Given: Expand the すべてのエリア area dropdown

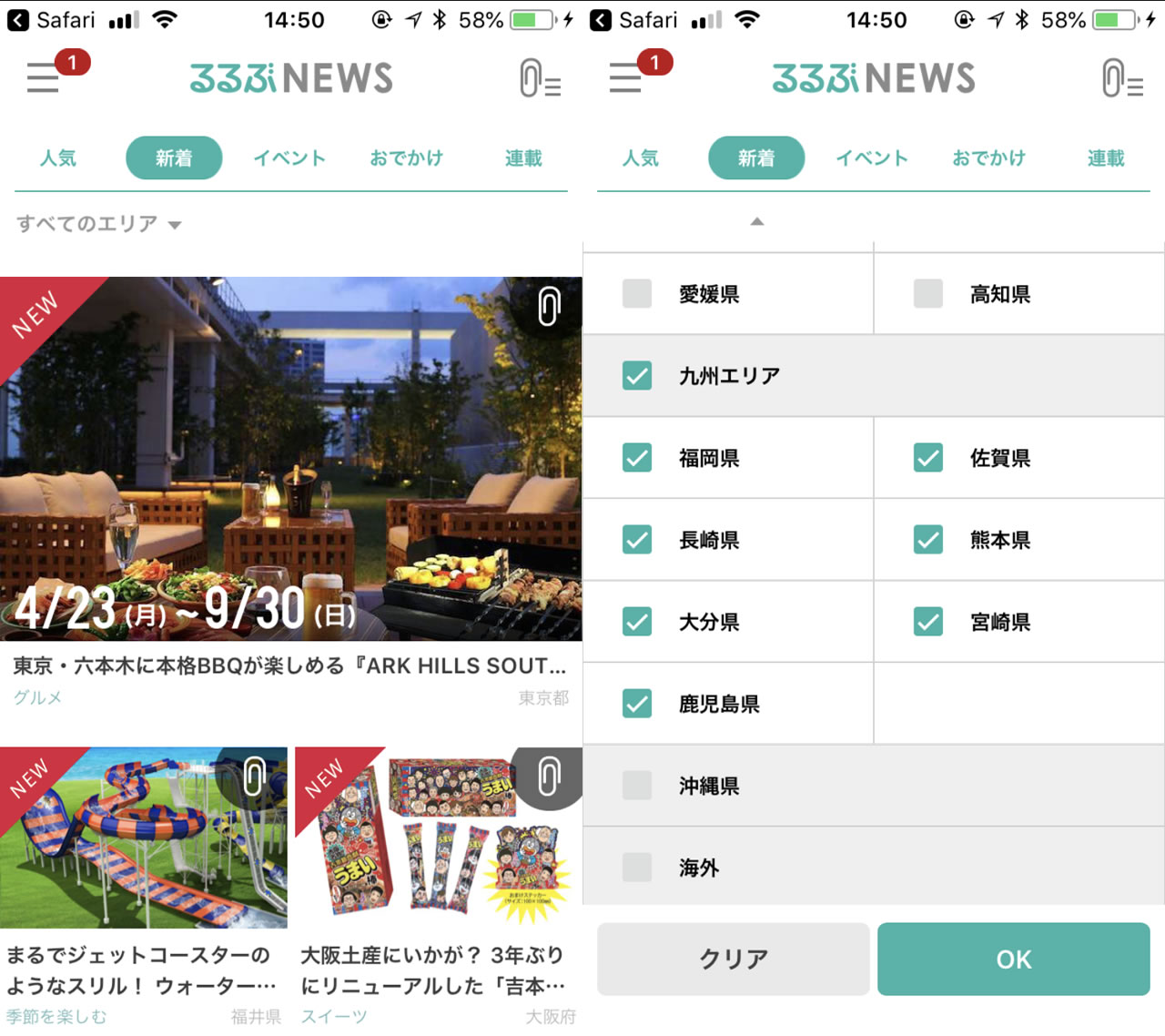Looking at the screenshot, I should pyautogui.click(x=98, y=224).
